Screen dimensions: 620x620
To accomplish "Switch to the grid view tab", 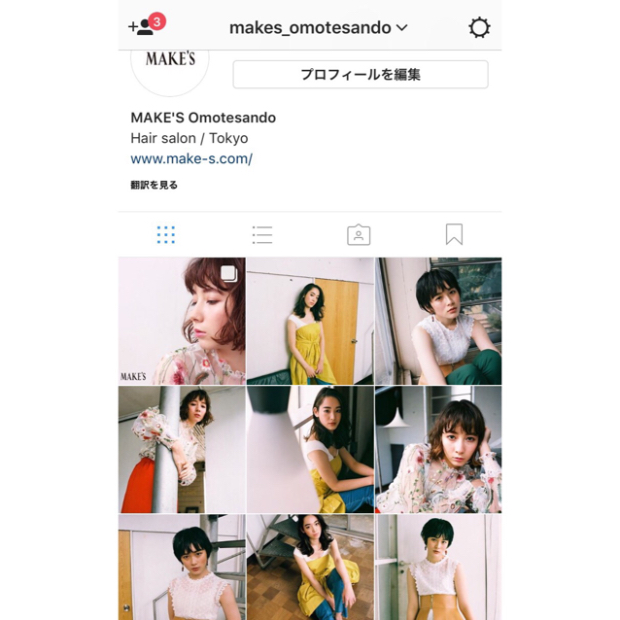I will (x=166, y=235).
